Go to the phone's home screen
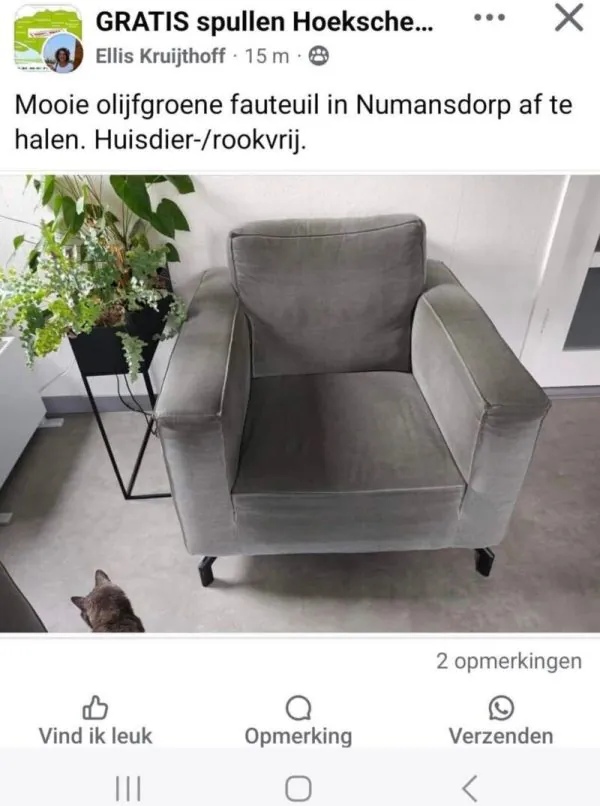The image size is (600, 806). [298, 787]
